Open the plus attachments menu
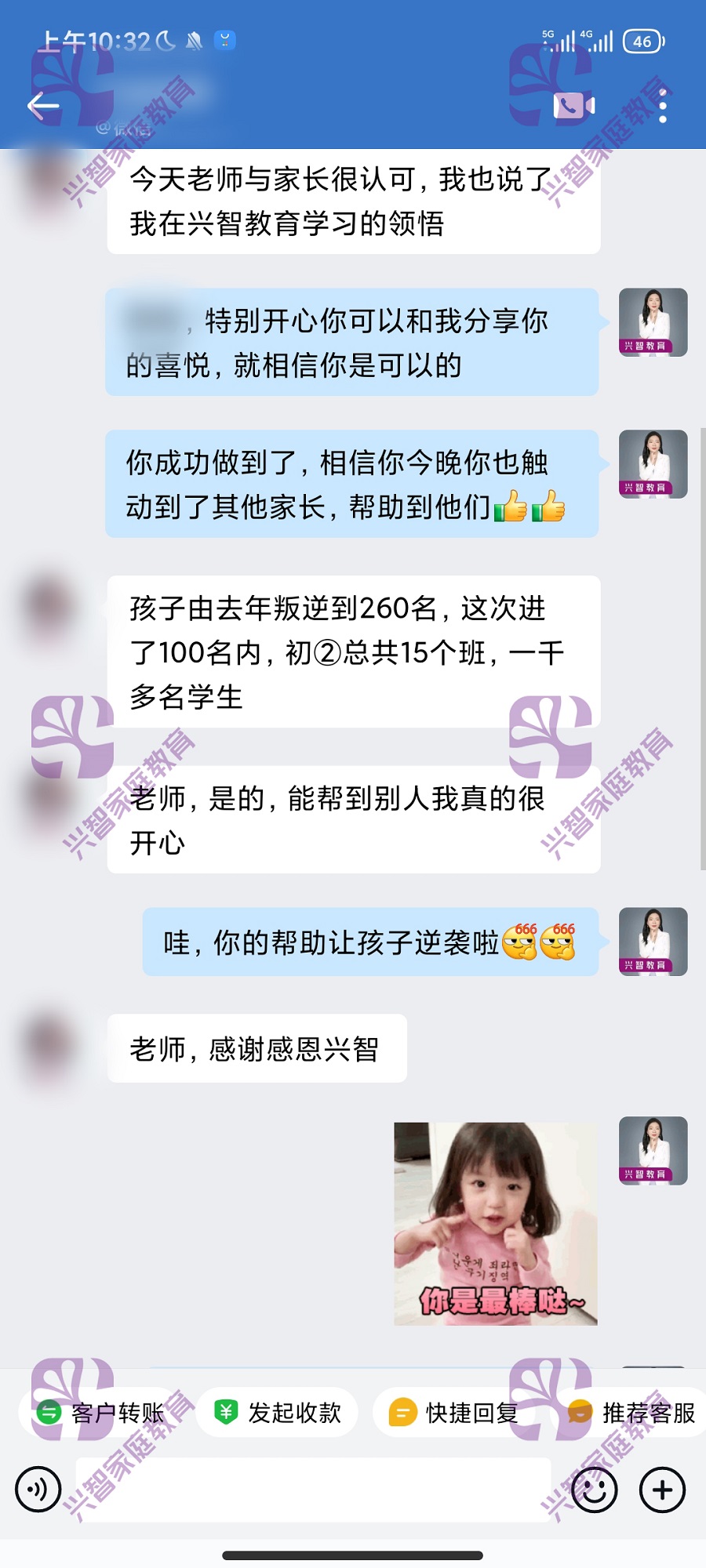This screenshot has width=706, height=1568. (663, 1489)
